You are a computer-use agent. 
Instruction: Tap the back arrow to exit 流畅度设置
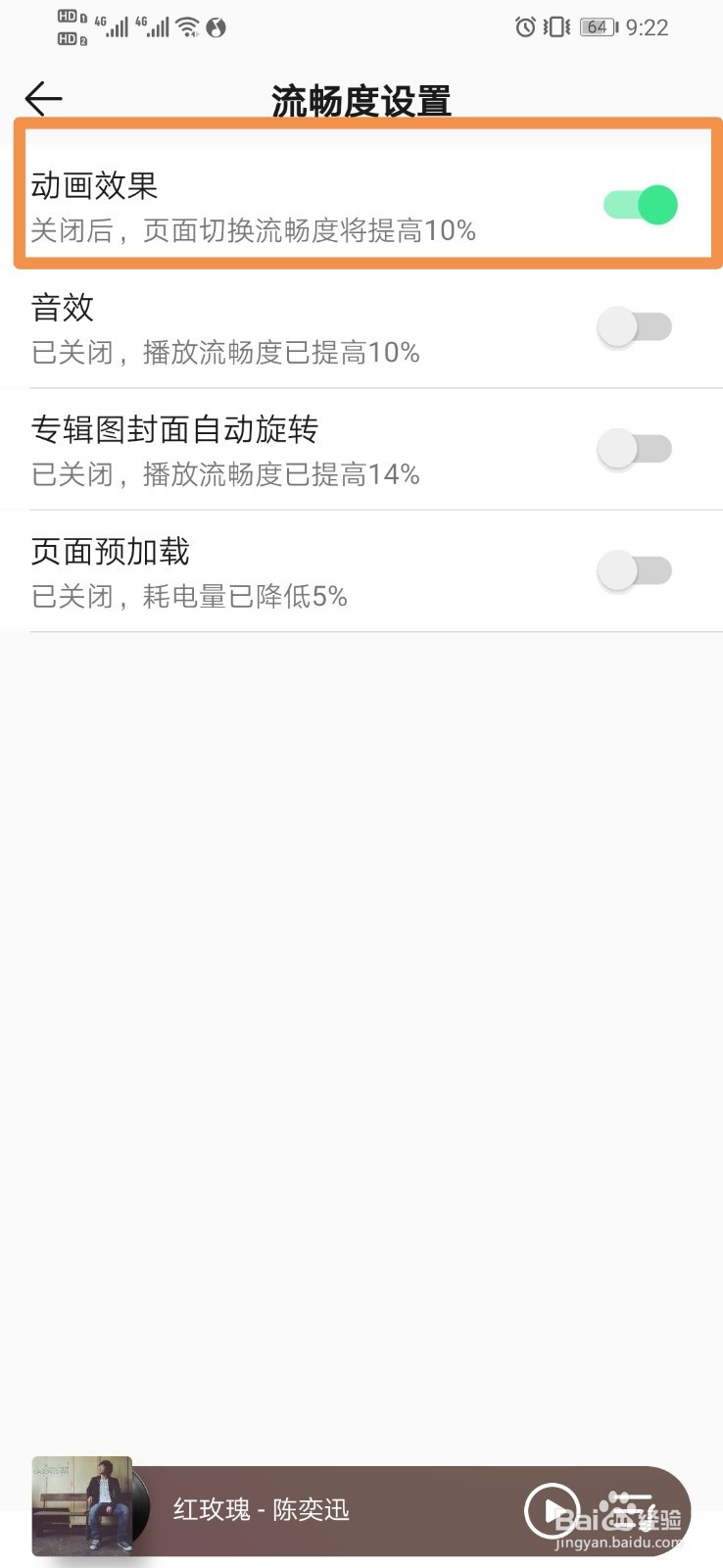point(42,98)
